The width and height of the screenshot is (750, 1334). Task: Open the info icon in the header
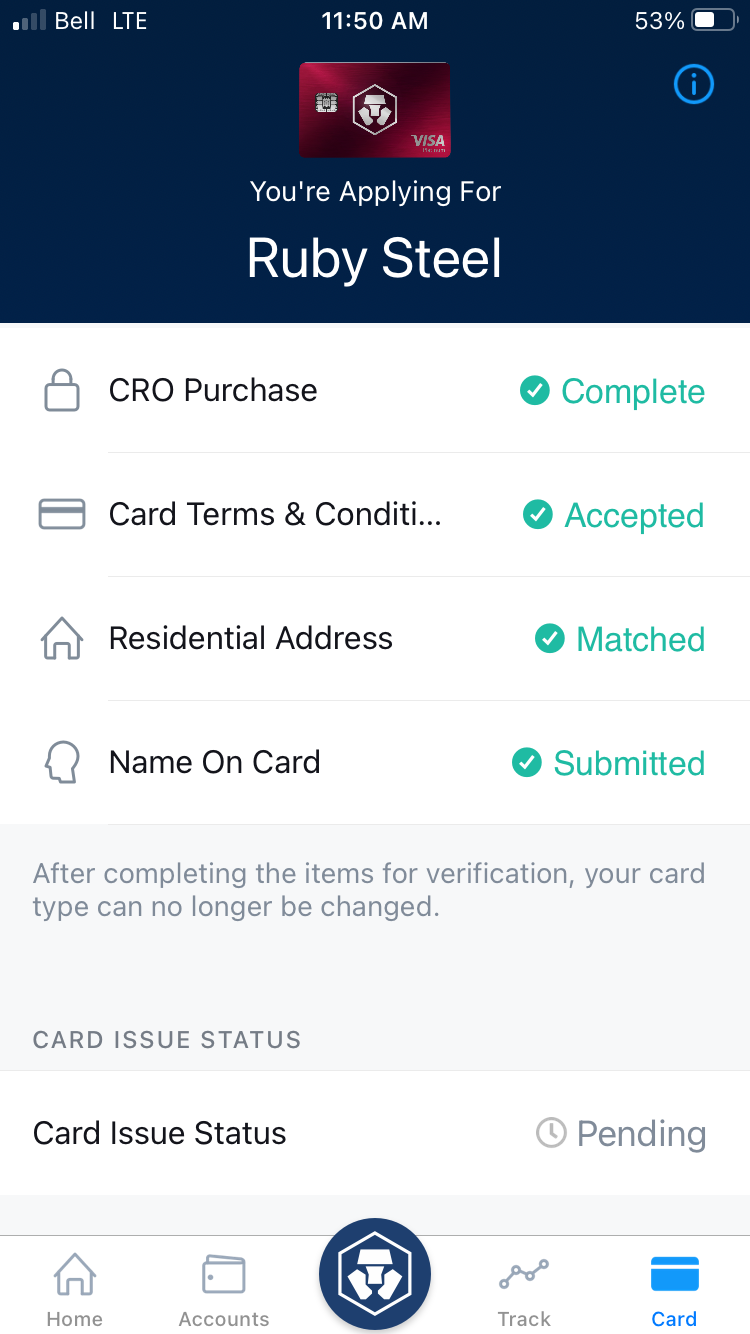click(694, 85)
